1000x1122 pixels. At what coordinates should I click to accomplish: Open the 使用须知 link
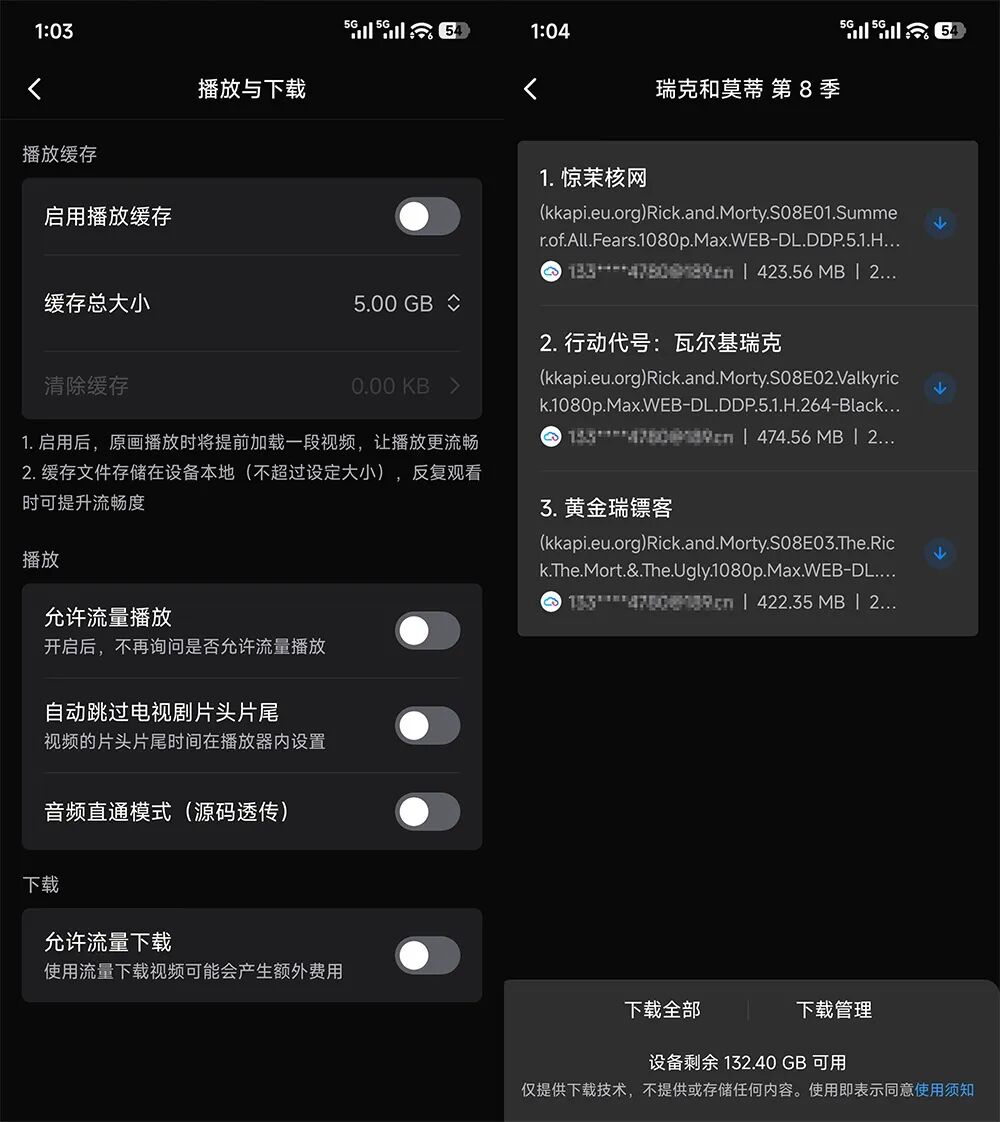coord(944,1090)
